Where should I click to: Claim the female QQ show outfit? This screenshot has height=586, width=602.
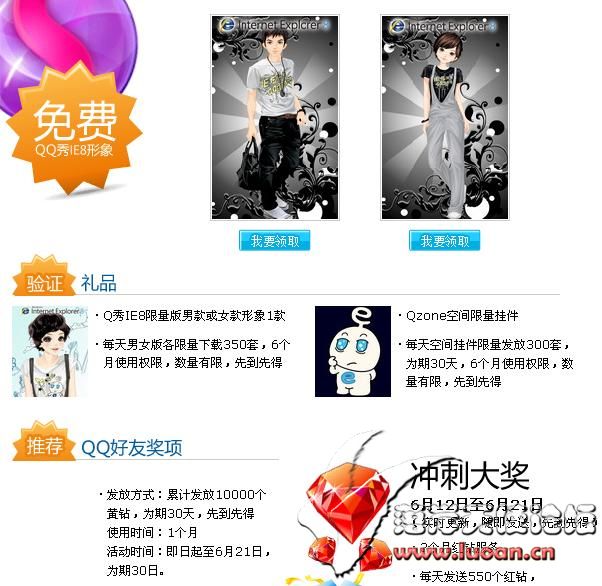(444, 241)
